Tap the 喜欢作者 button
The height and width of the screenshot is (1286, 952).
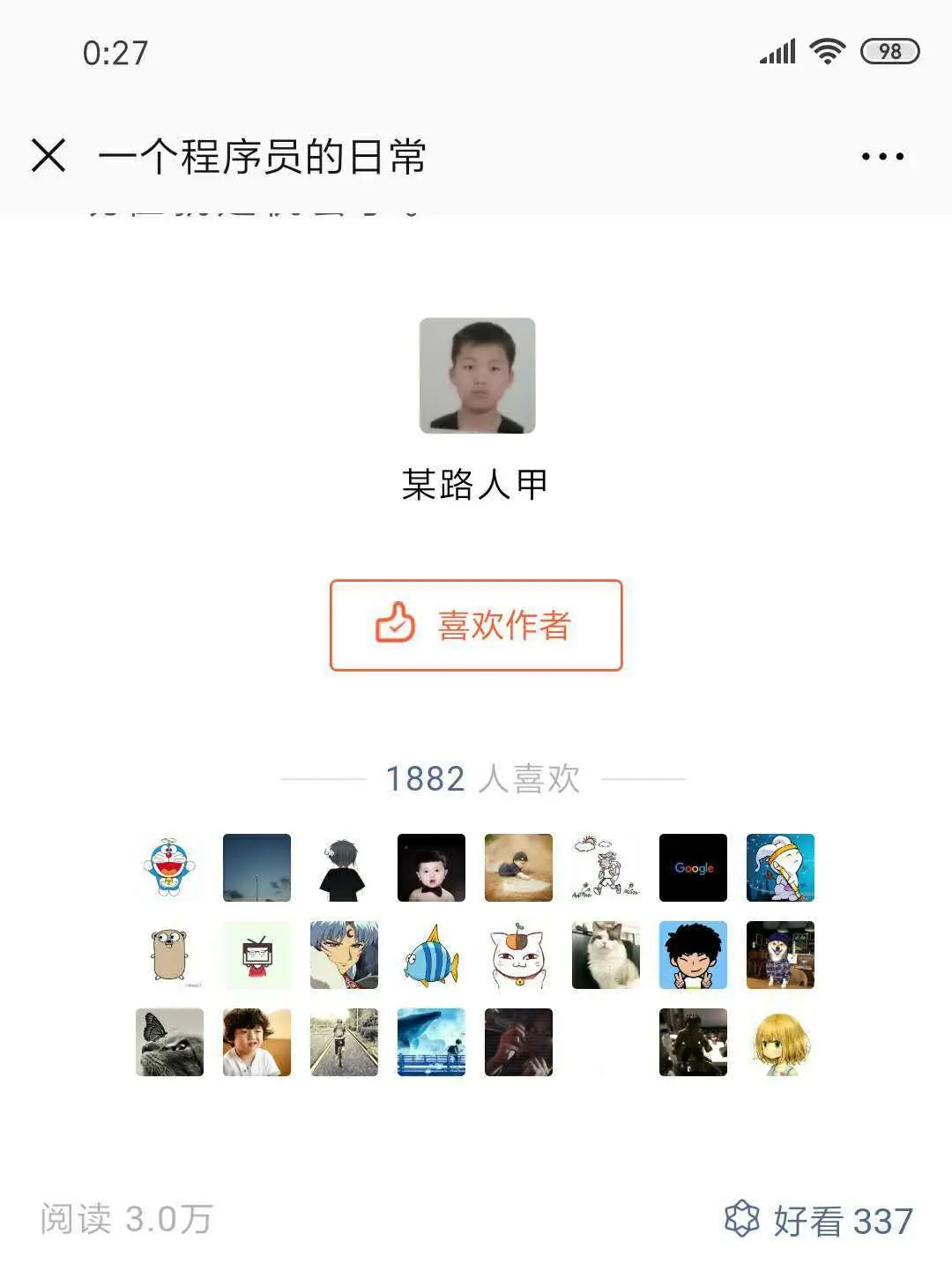pyautogui.click(x=476, y=625)
